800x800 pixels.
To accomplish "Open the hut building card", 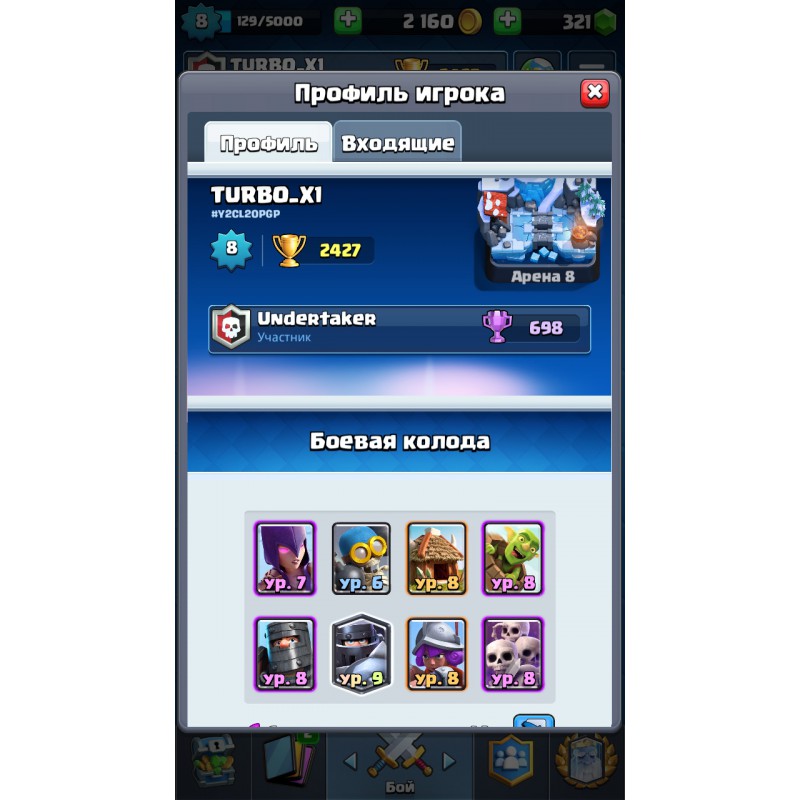I will (437, 558).
